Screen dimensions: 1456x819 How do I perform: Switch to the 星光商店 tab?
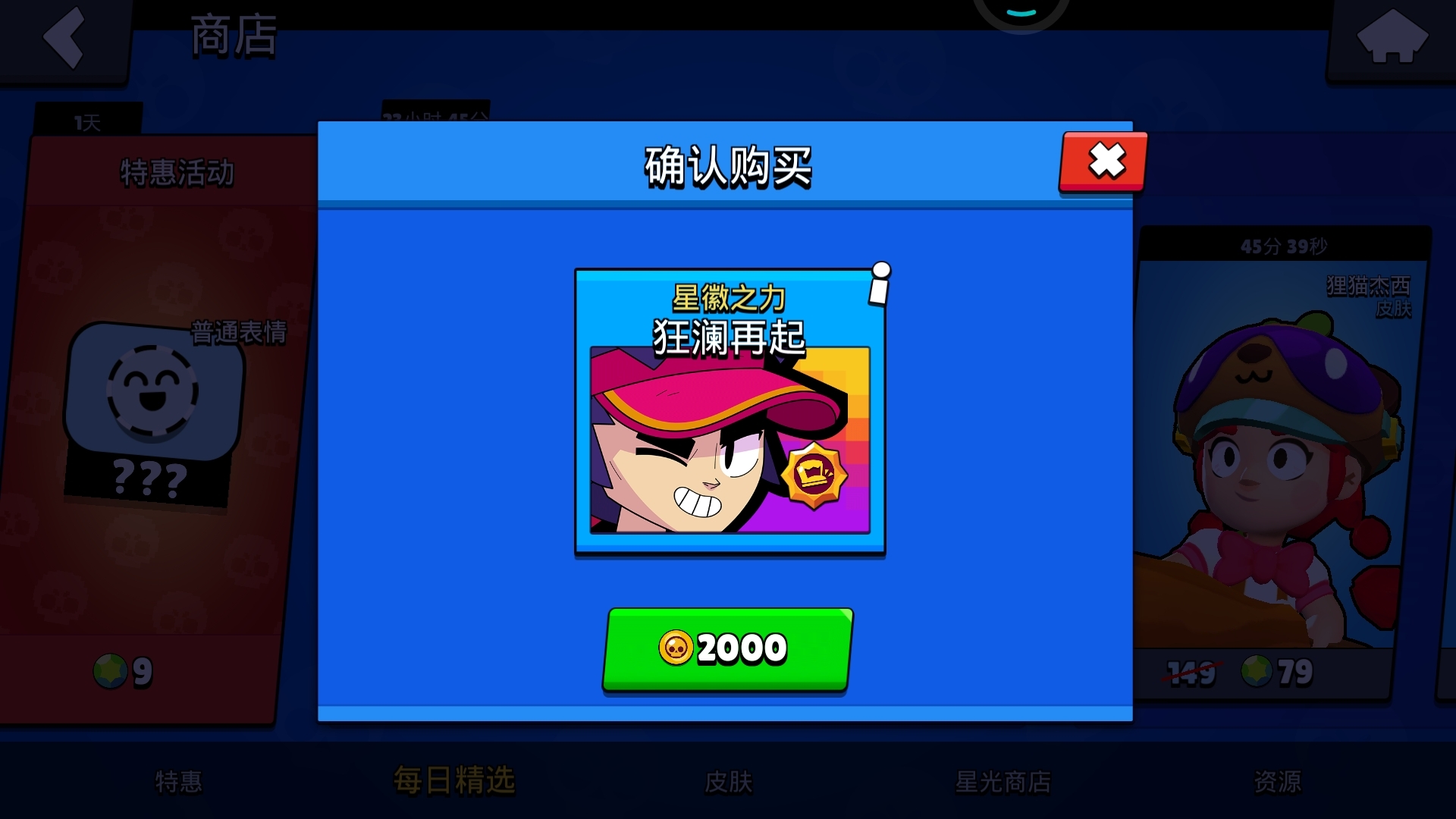click(x=1003, y=781)
